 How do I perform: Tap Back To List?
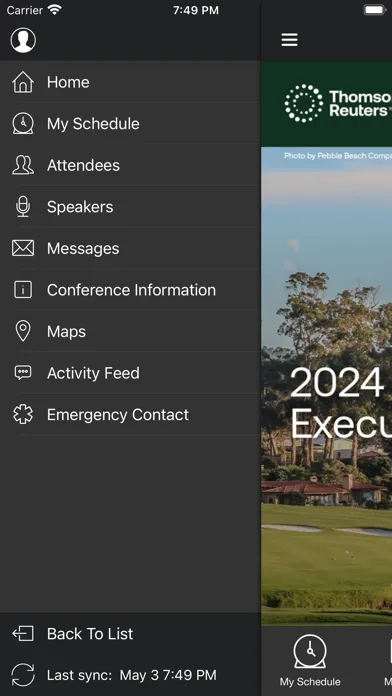click(x=130, y=634)
